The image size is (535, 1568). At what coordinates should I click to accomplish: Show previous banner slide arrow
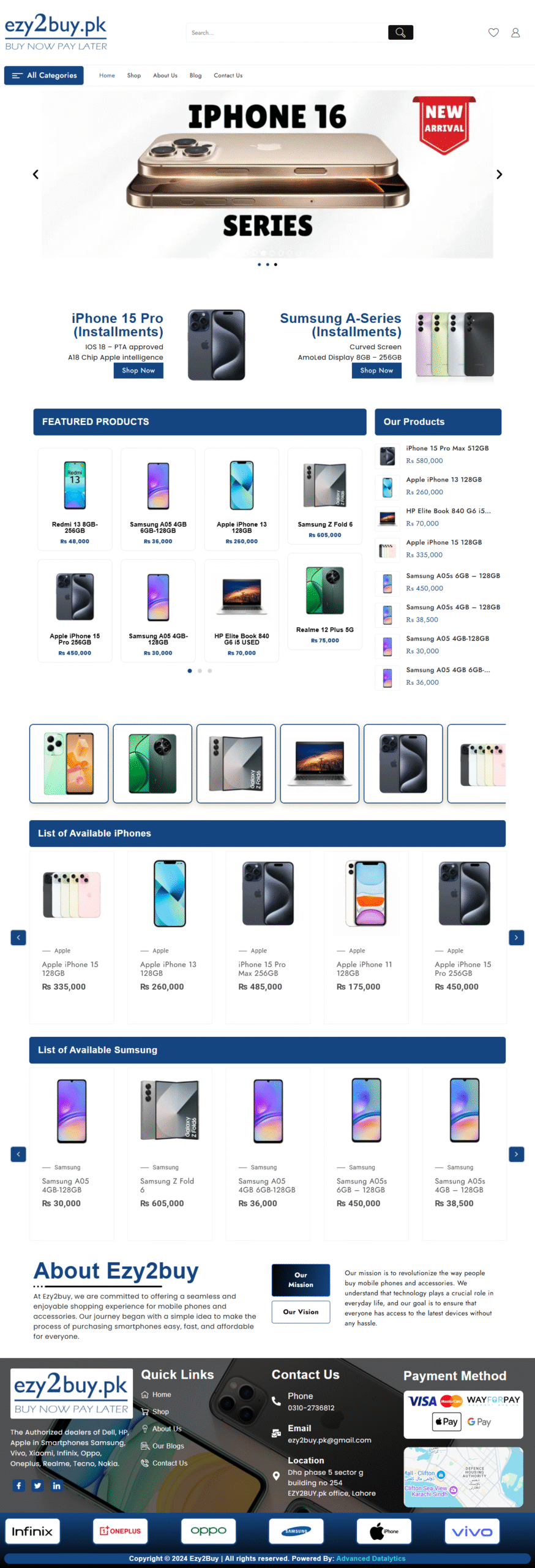[36, 175]
